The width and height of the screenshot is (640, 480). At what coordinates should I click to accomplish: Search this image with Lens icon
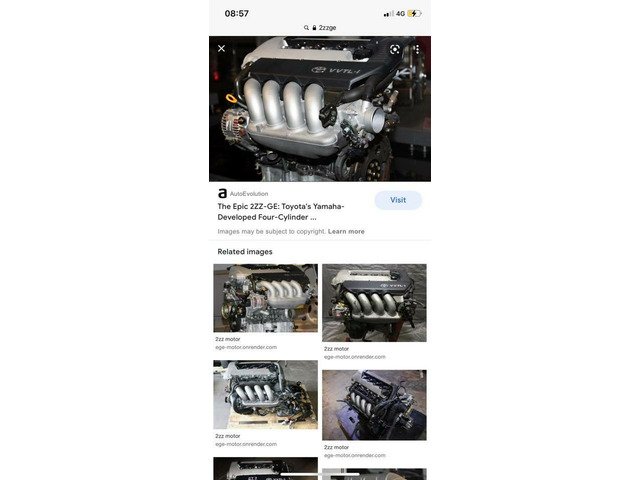(395, 48)
